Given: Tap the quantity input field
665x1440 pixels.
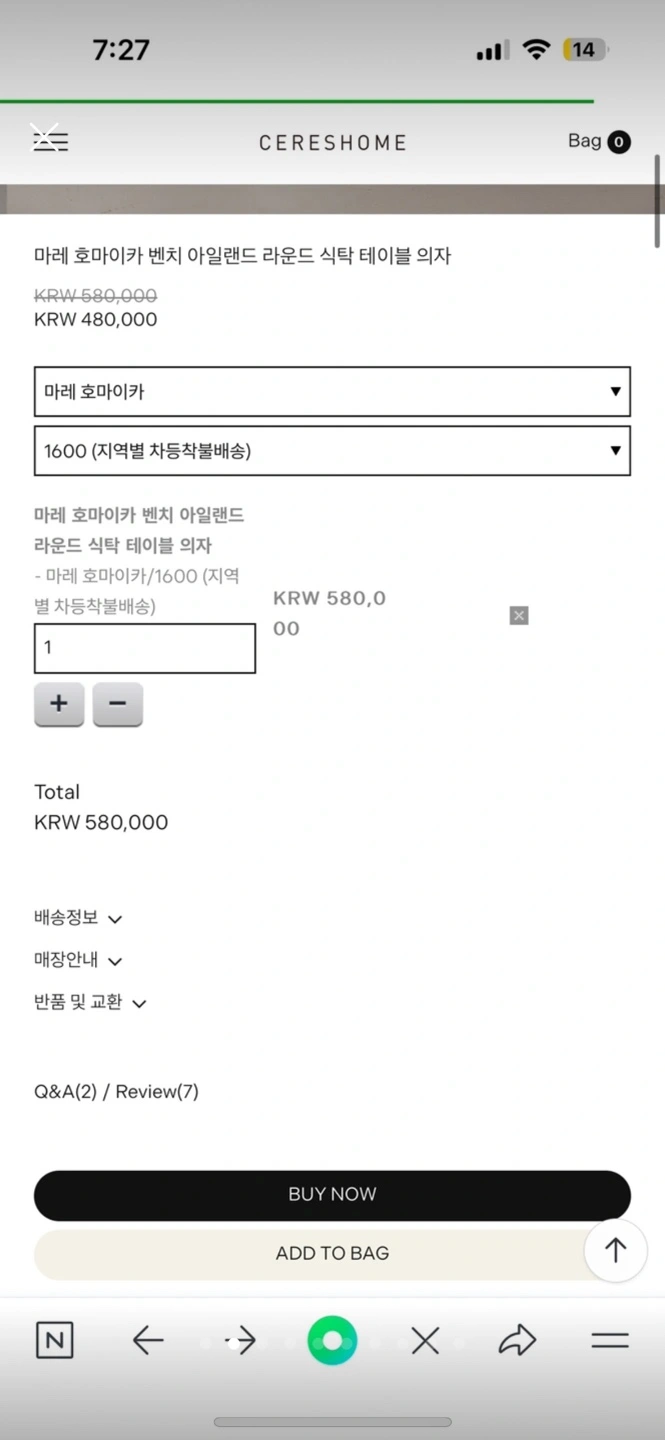Looking at the screenshot, I should coord(145,648).
